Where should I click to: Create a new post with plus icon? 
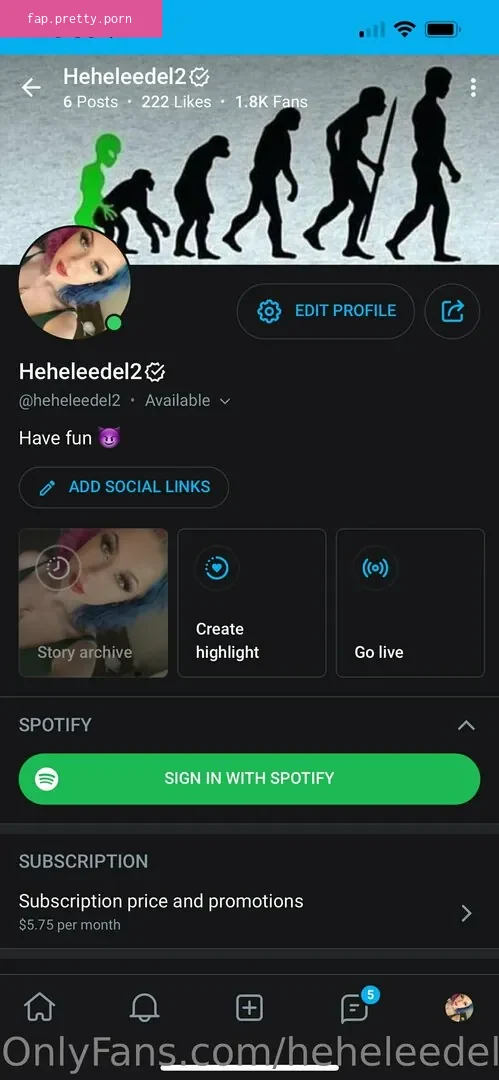click(x=250, y=1008)
